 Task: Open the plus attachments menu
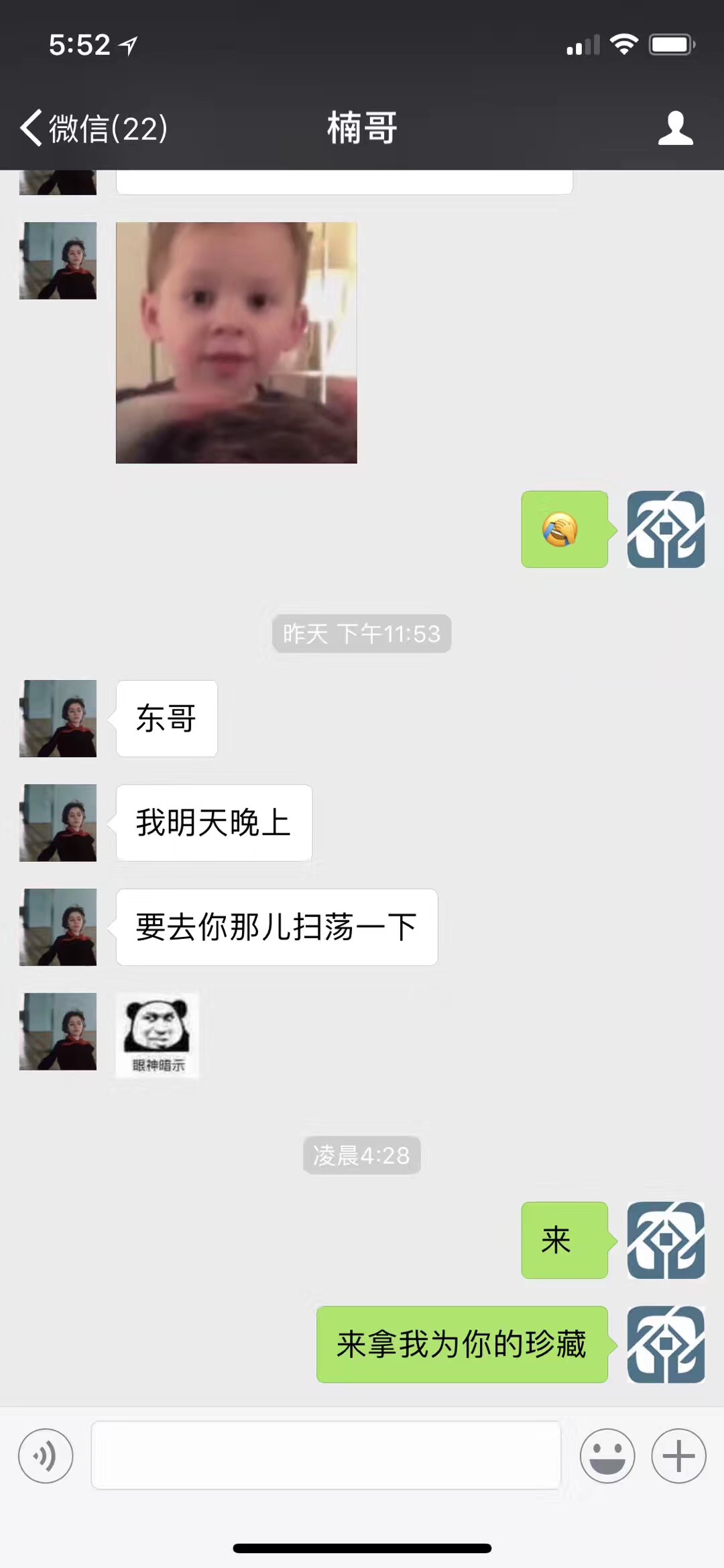click(x=678, y=1455)
